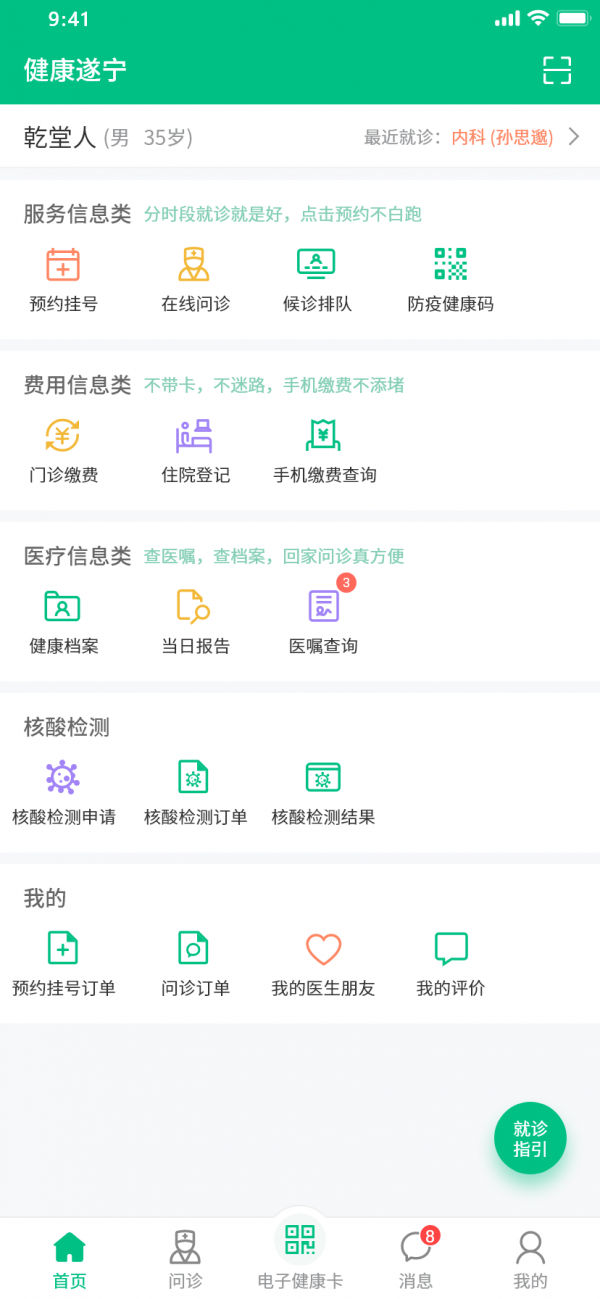Open 核酸检测订单 test orders
Viewport: 600px width, 1299px height.
(195, 793)
